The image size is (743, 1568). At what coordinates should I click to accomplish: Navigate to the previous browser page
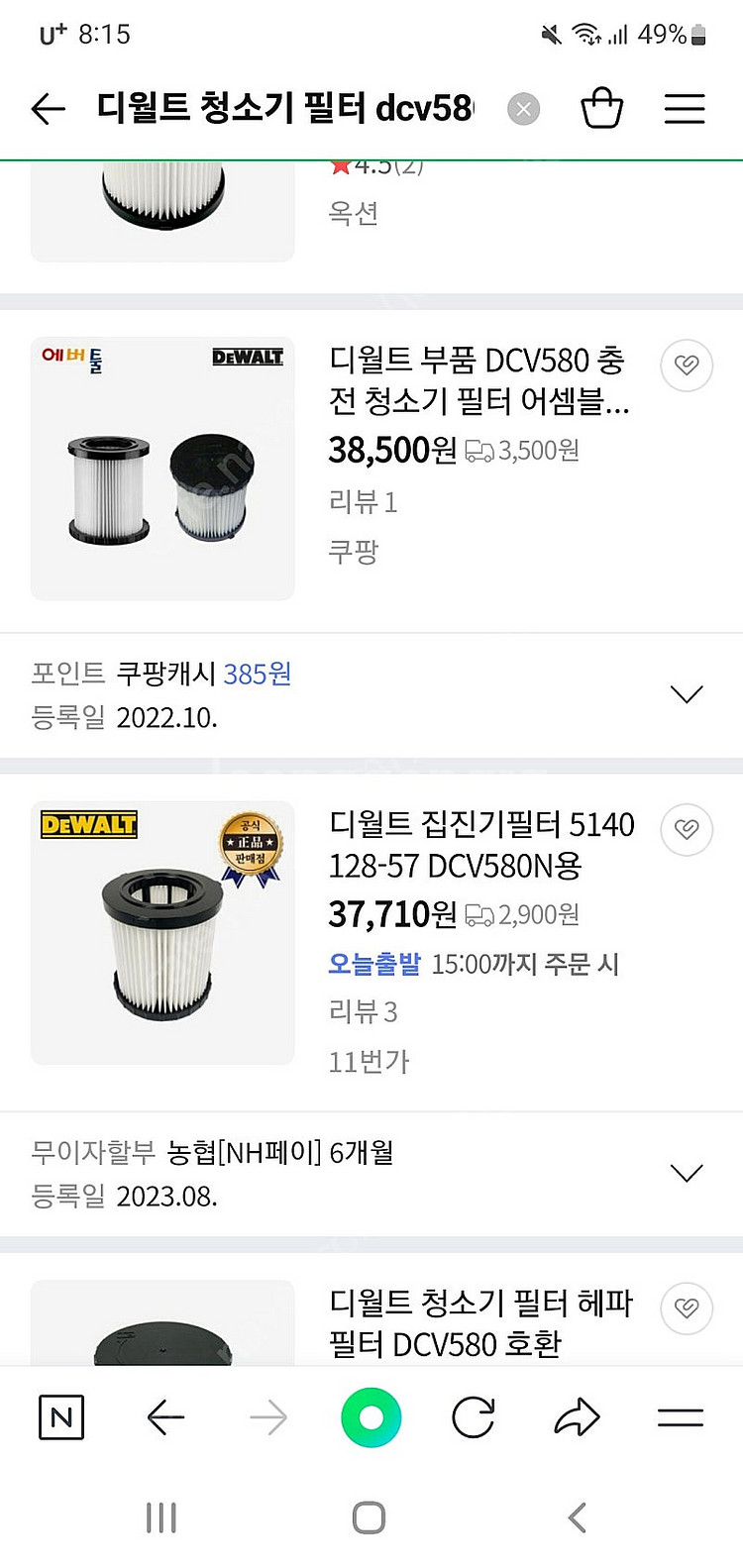165,1417
